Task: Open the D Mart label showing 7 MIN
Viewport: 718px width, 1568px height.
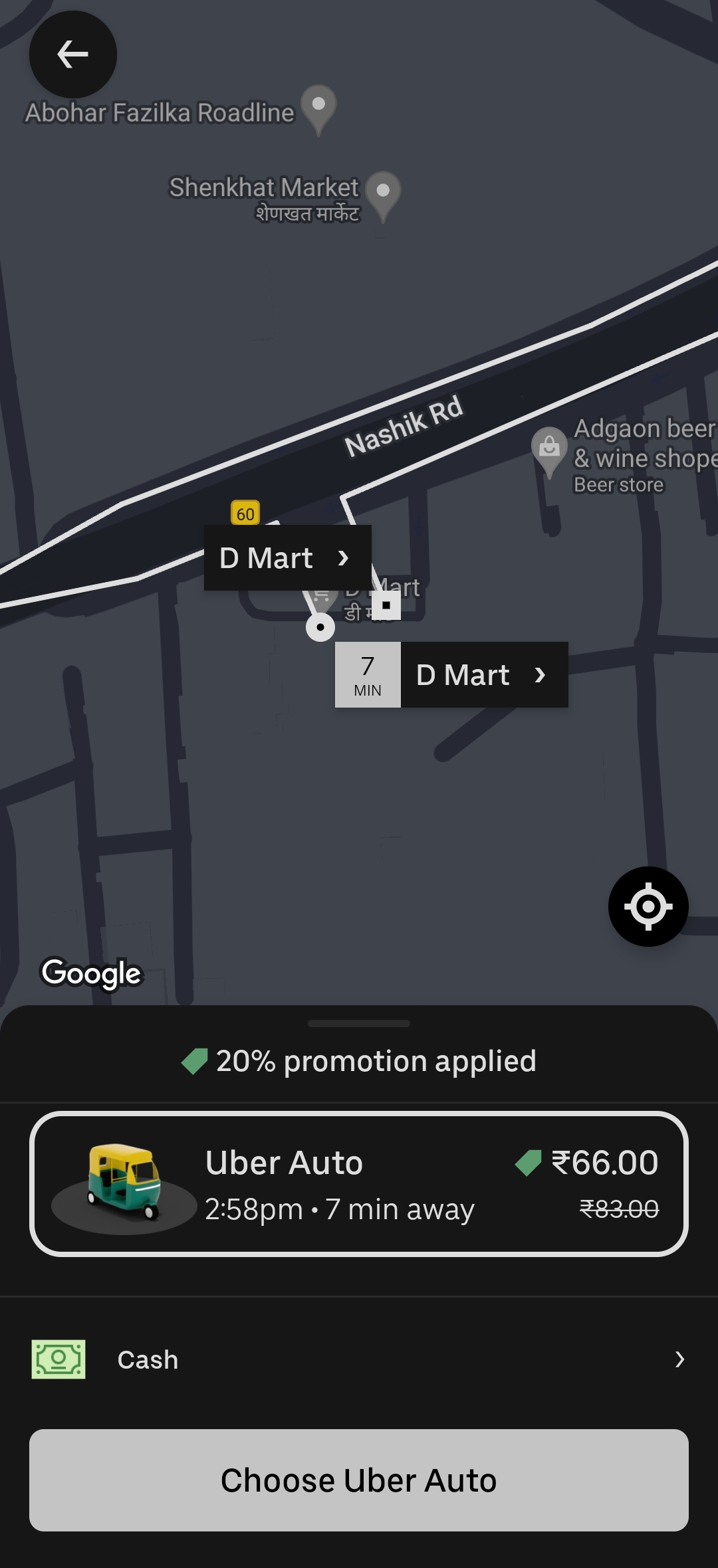Action: coord(452,675)
